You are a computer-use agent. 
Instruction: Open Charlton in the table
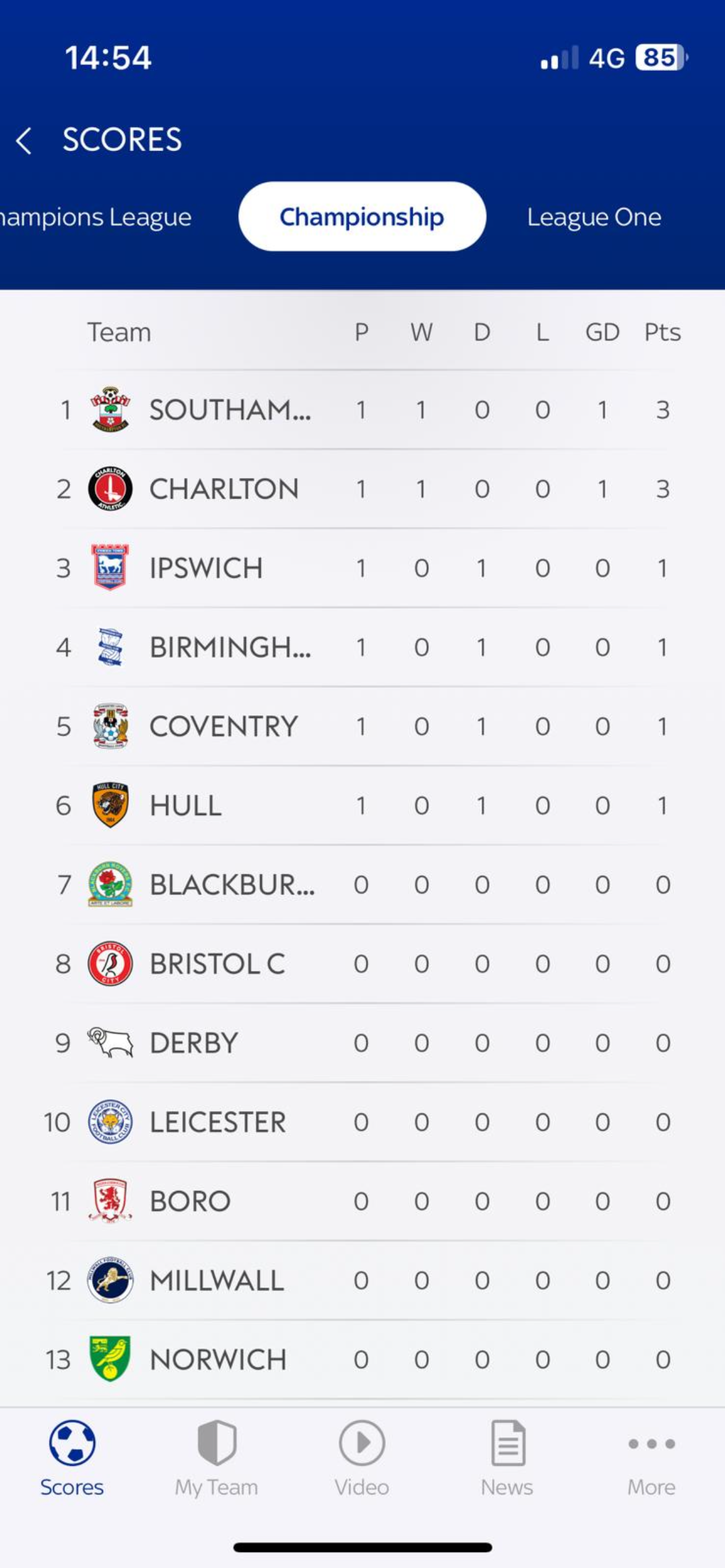[x=362, y=489]
